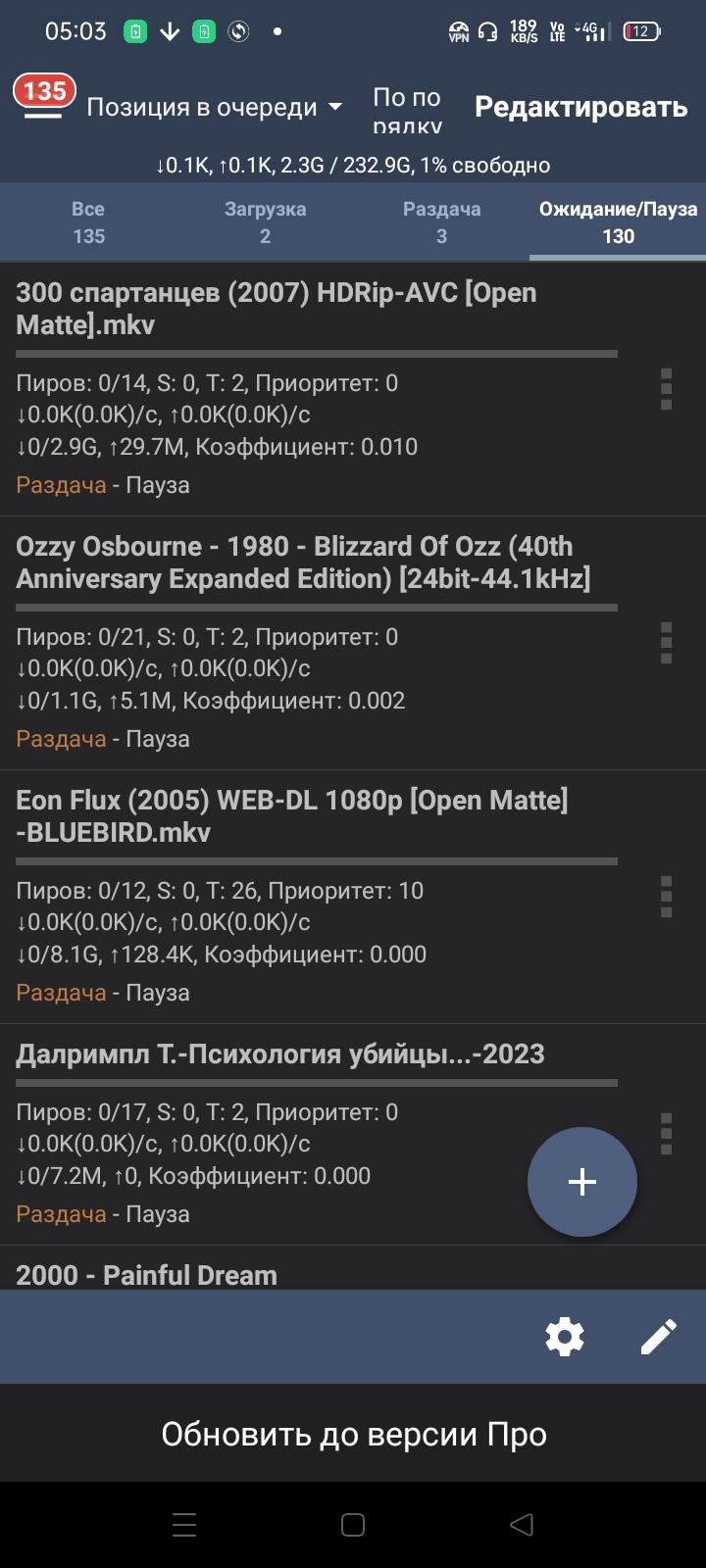Open overflow menu for Ozzy Osbourne torrent
Viewport: 706px width, 1568px height.
[666, 643]
